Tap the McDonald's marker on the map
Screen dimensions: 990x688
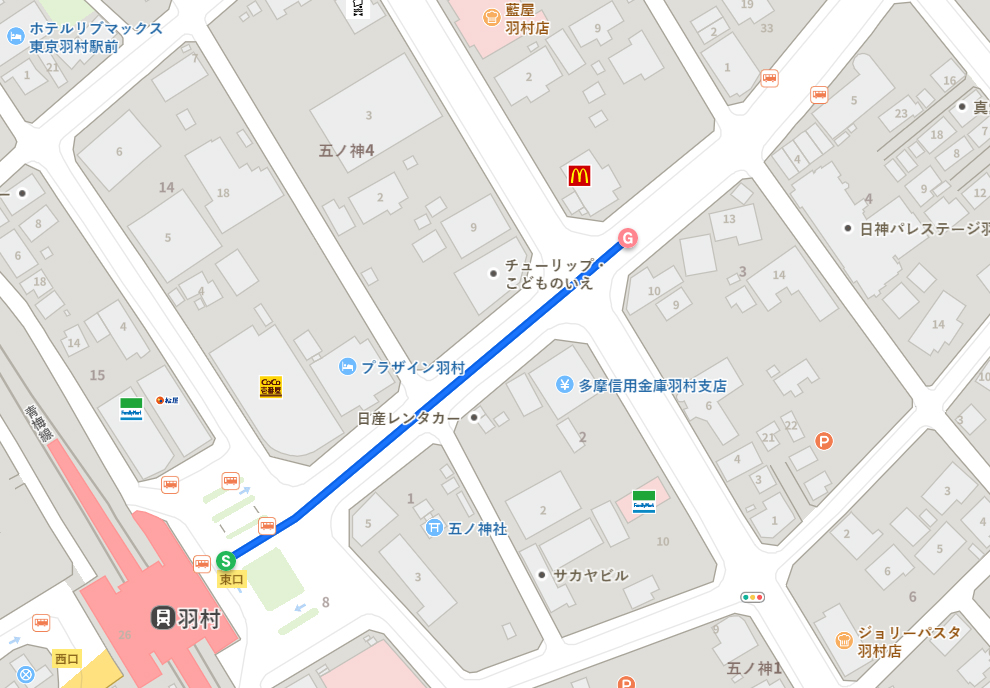coord(579,176)
